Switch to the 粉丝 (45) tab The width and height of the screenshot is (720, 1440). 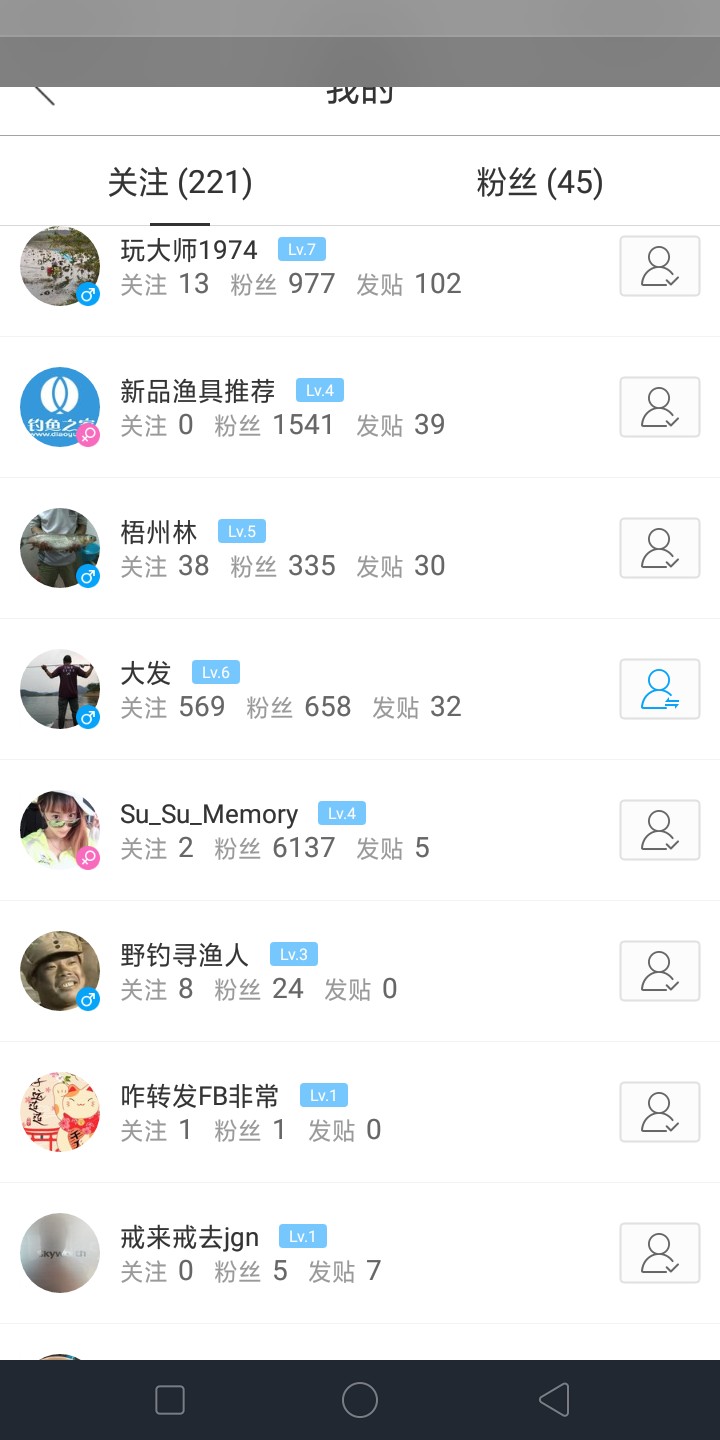pos(538,183)
